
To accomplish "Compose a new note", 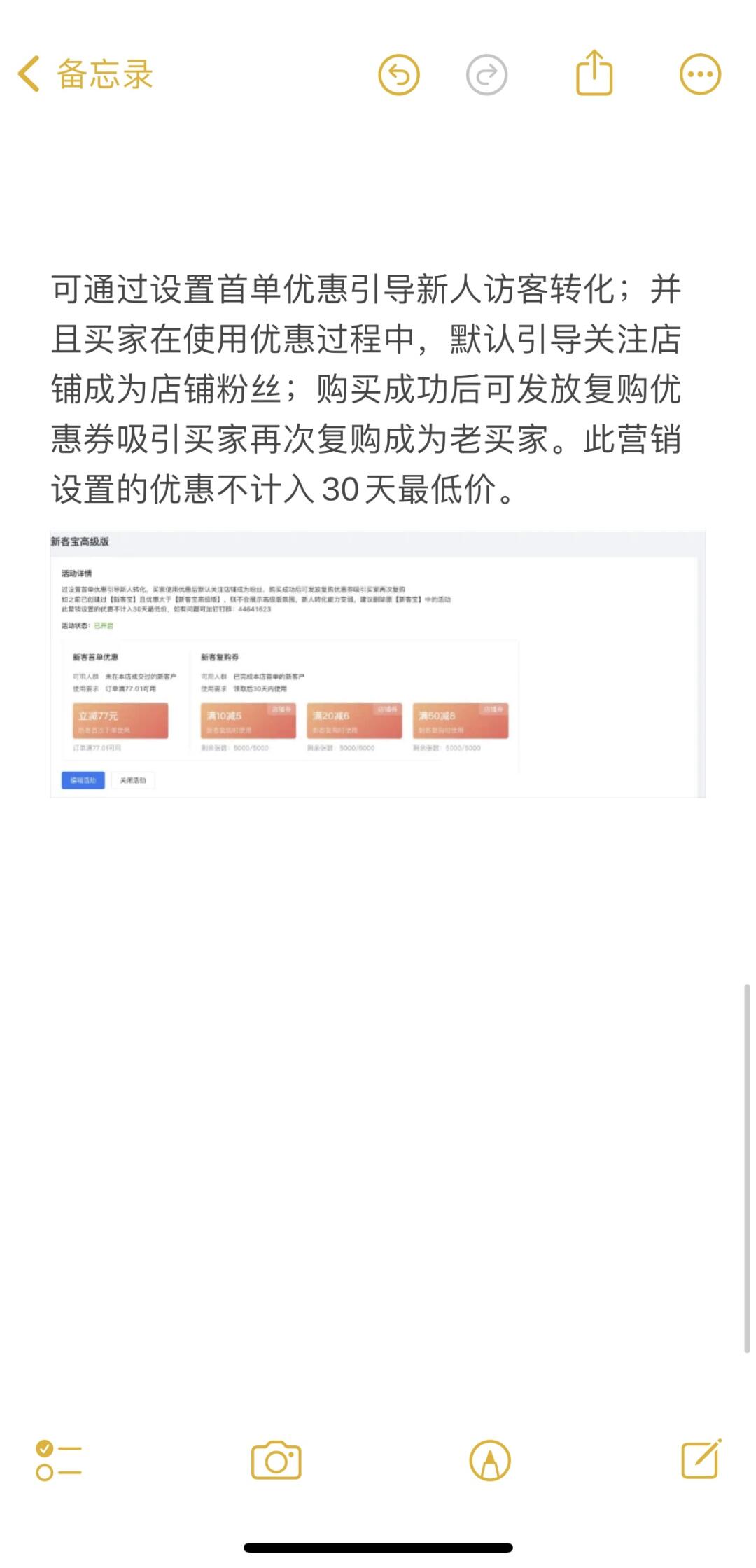I will tap(701, 1459).
